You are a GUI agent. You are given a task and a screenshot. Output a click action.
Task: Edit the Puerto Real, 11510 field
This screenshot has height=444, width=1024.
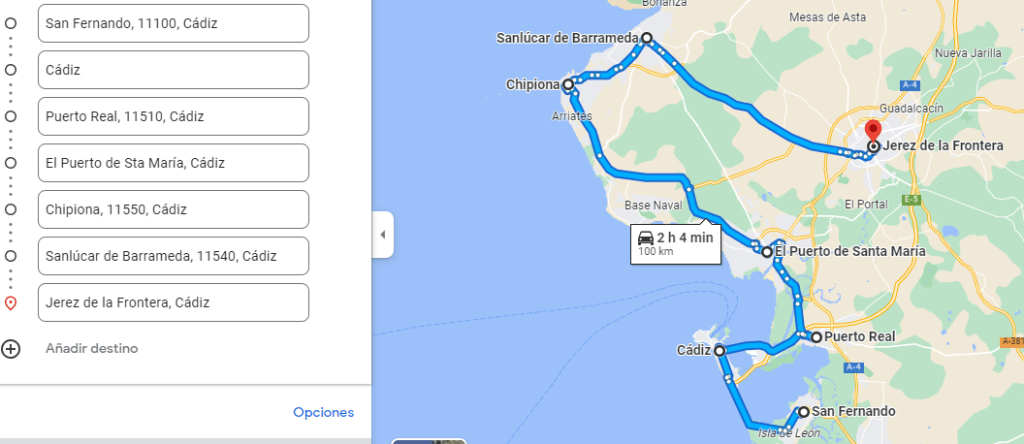click(172, 116)
